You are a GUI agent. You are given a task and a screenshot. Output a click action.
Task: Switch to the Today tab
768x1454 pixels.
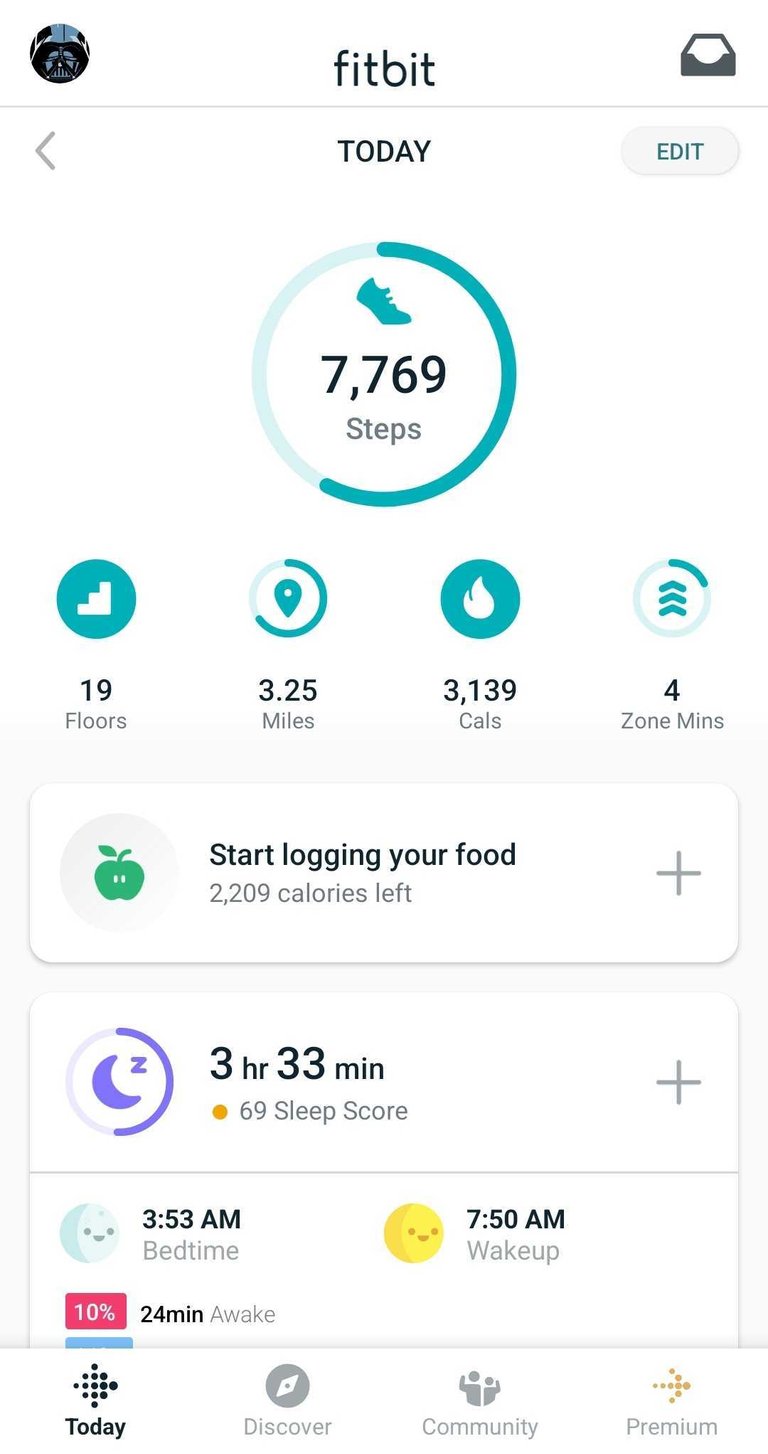tap(96, 1402)
